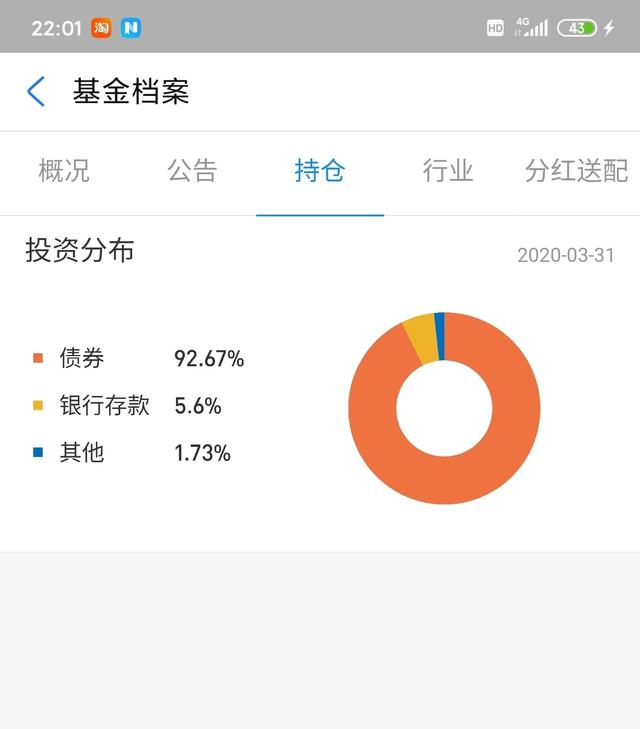Open the 公告 tab
The width and height of the screenshot is (640, 729).
pyautogui.click(x=192, y=171)
